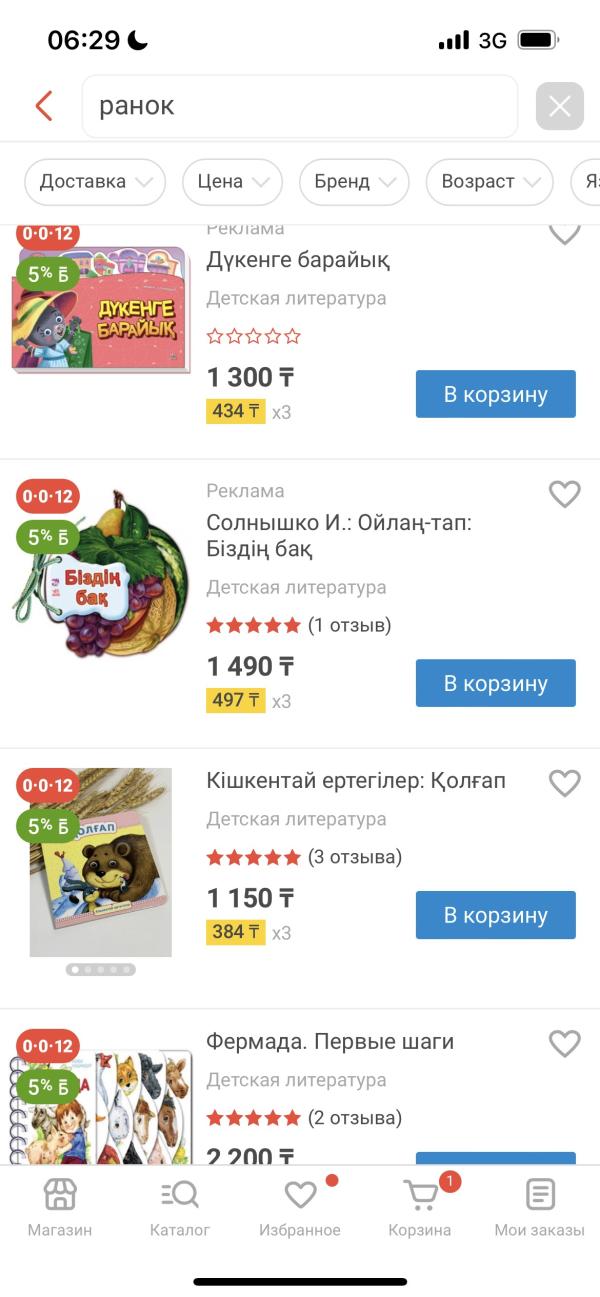Tap the search field with 'ранок'
Viewport: 600px width, 1297px height.
pyautogui.click(x=299, y=106)
